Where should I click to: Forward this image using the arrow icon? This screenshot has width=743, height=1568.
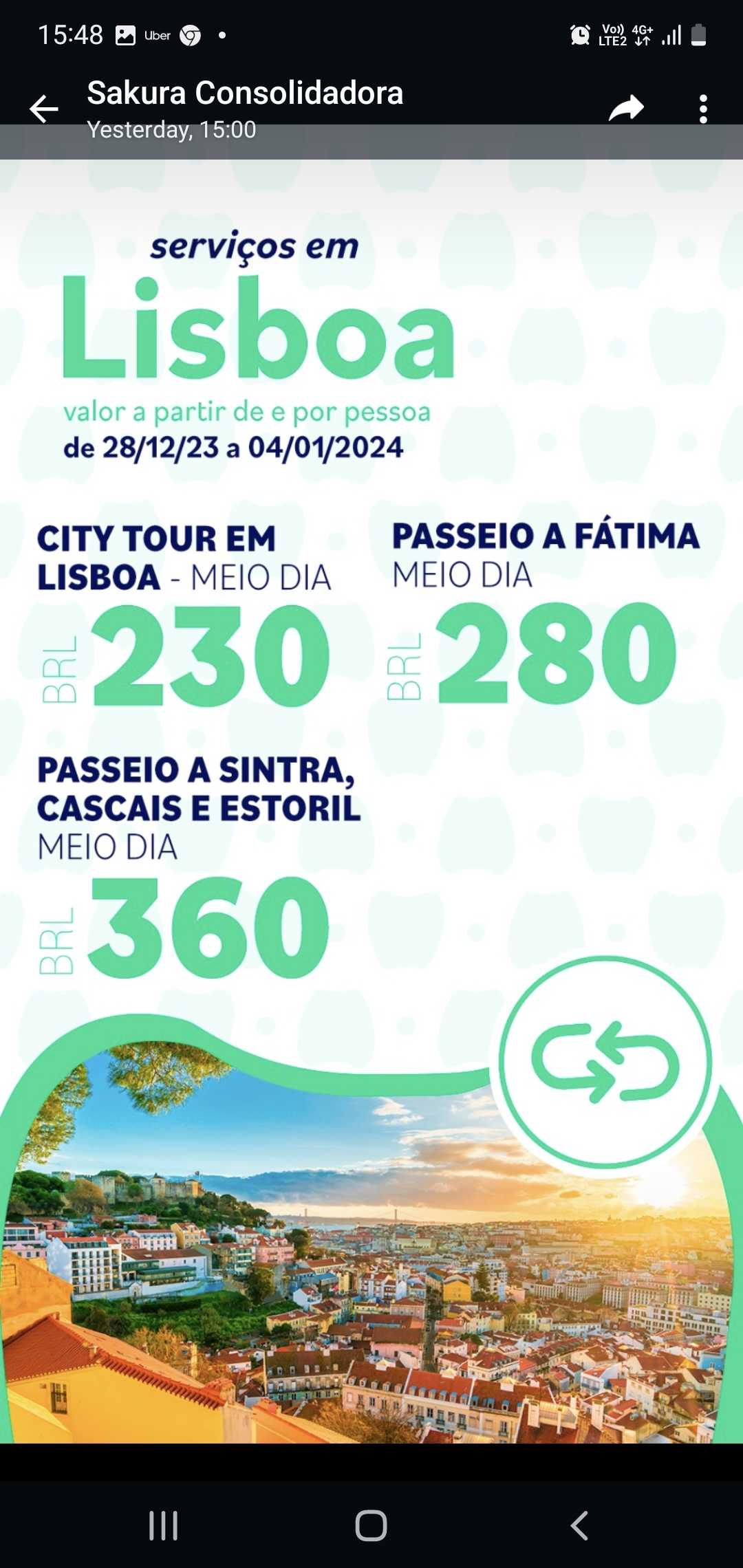626,109
